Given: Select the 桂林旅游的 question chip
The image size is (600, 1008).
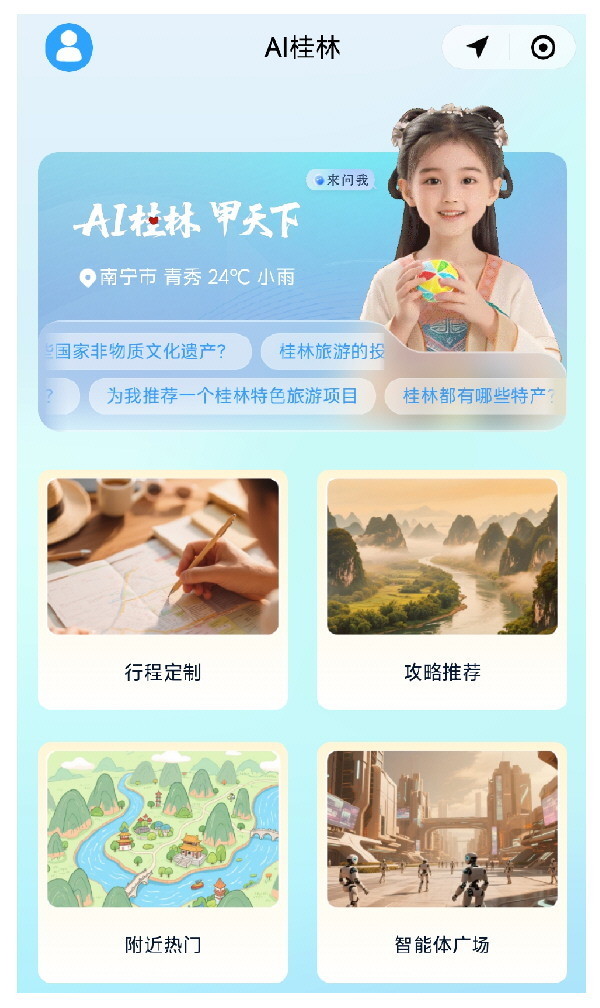Looking at the screenshot, I should point(330,351).
